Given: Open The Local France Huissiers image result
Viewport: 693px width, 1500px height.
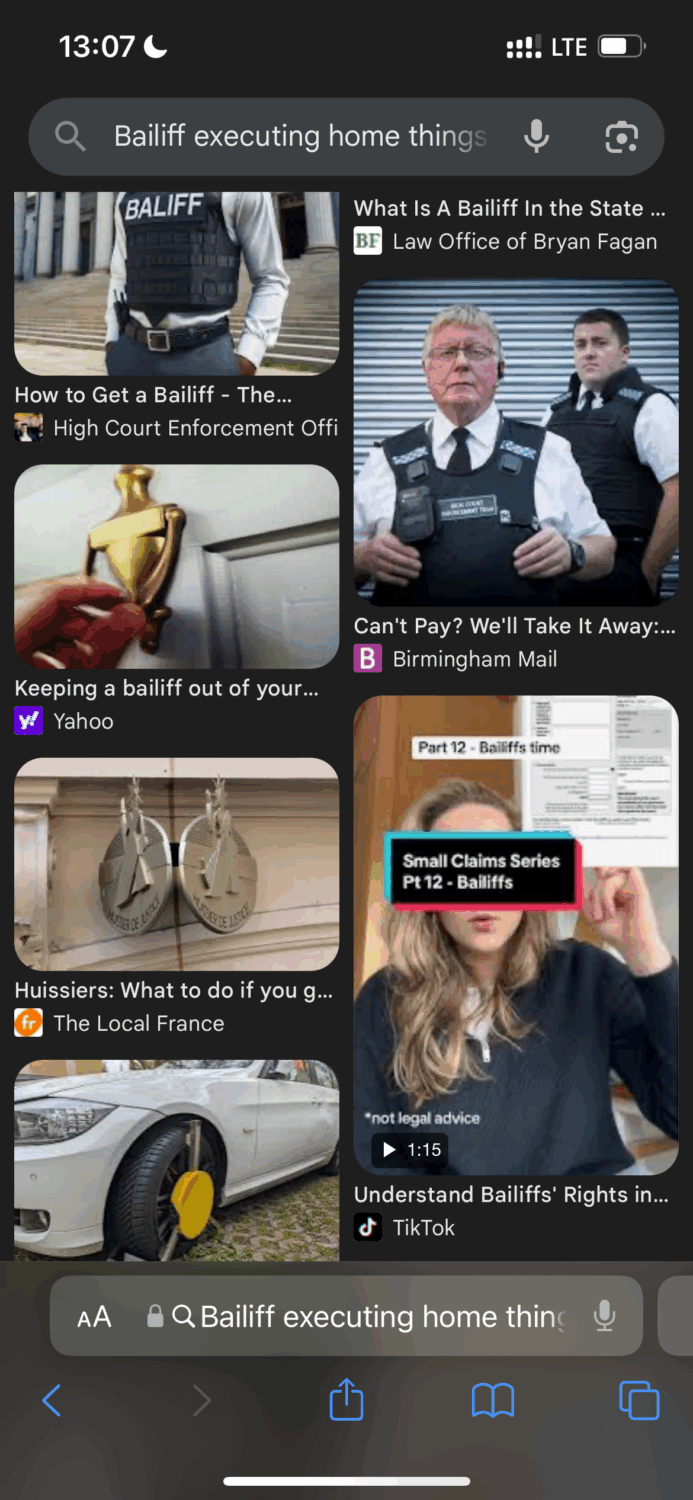Looking at the screenshot, I should (176, 864).
